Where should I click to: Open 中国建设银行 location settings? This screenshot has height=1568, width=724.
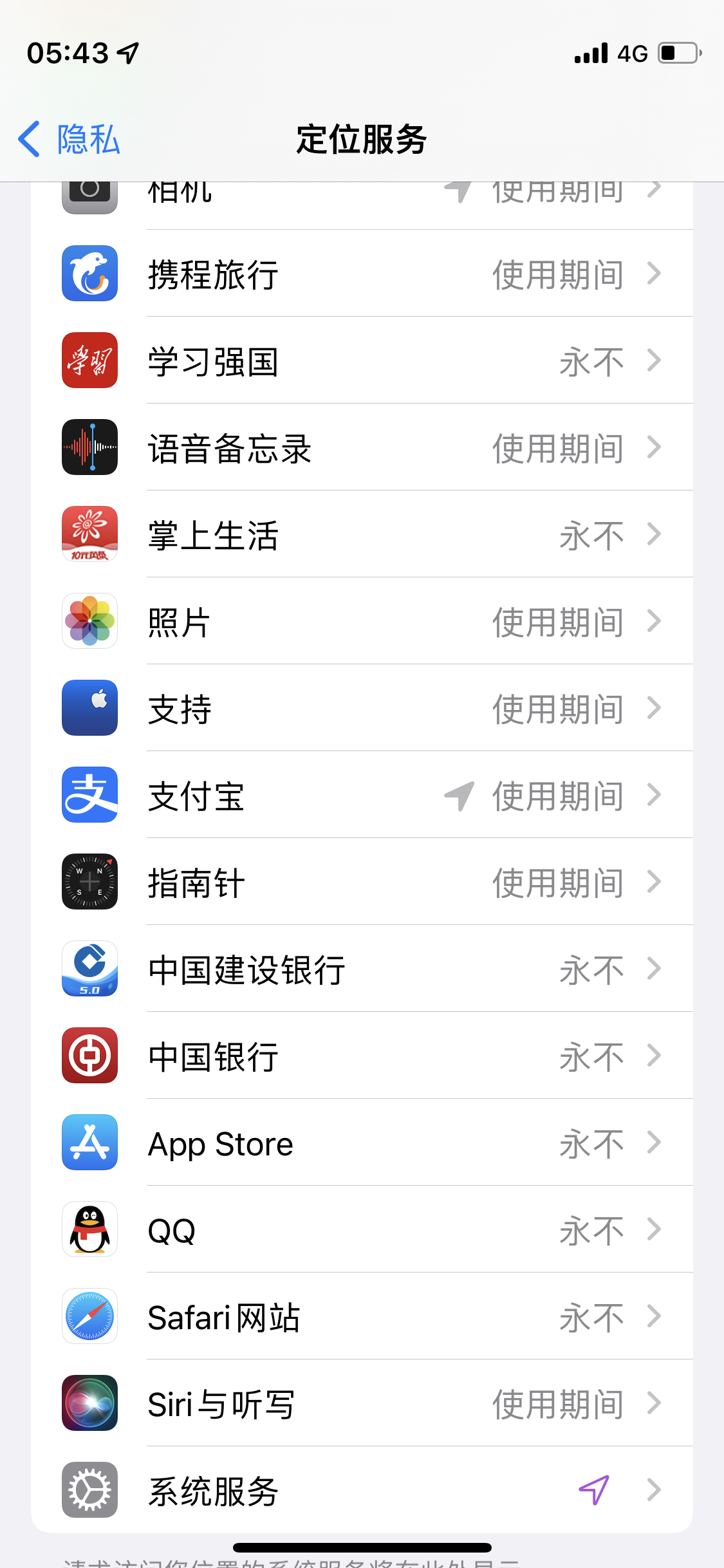tap(362, 969)
